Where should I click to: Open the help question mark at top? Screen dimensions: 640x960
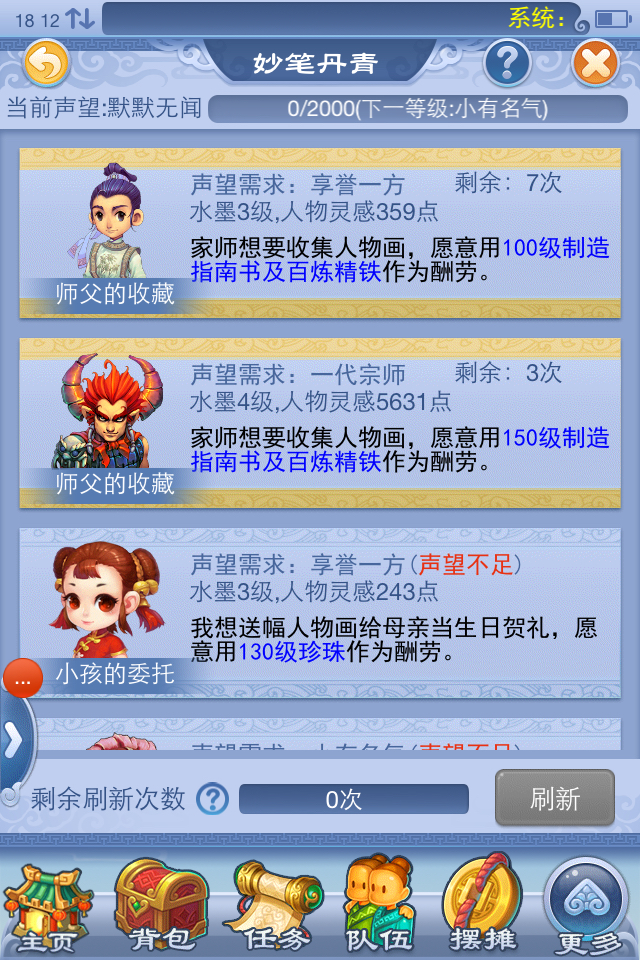tap(507, 64)
